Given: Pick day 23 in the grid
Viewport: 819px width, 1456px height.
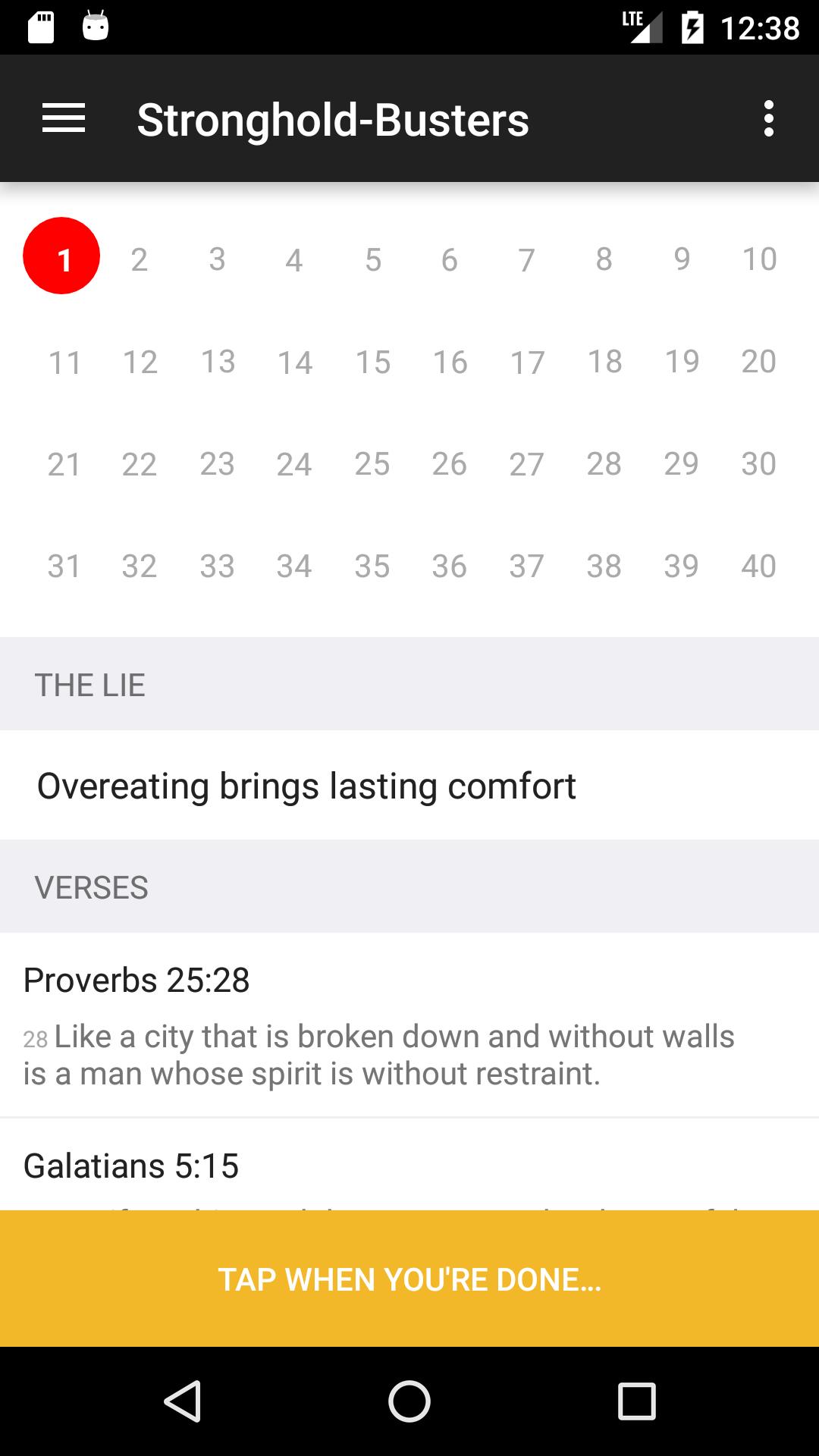Looking at the screenshot, I should [217, 464].
